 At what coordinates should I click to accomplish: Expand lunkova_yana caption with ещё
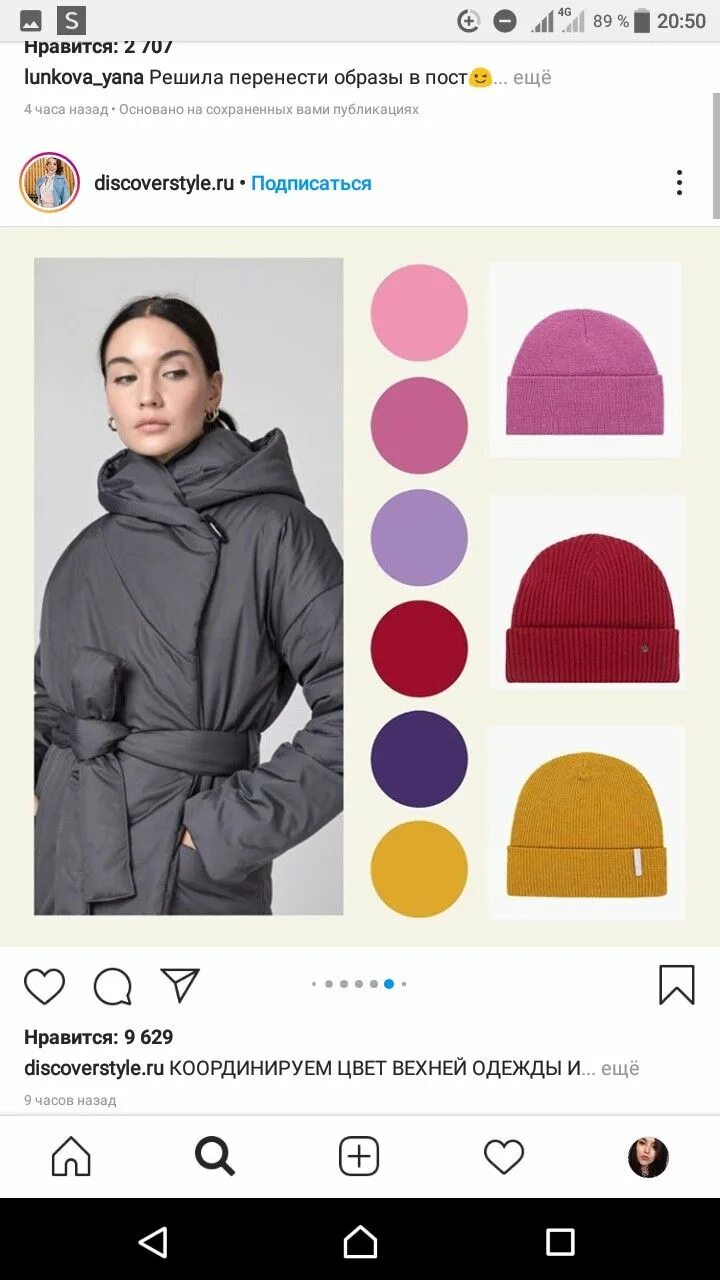(532, 77)
